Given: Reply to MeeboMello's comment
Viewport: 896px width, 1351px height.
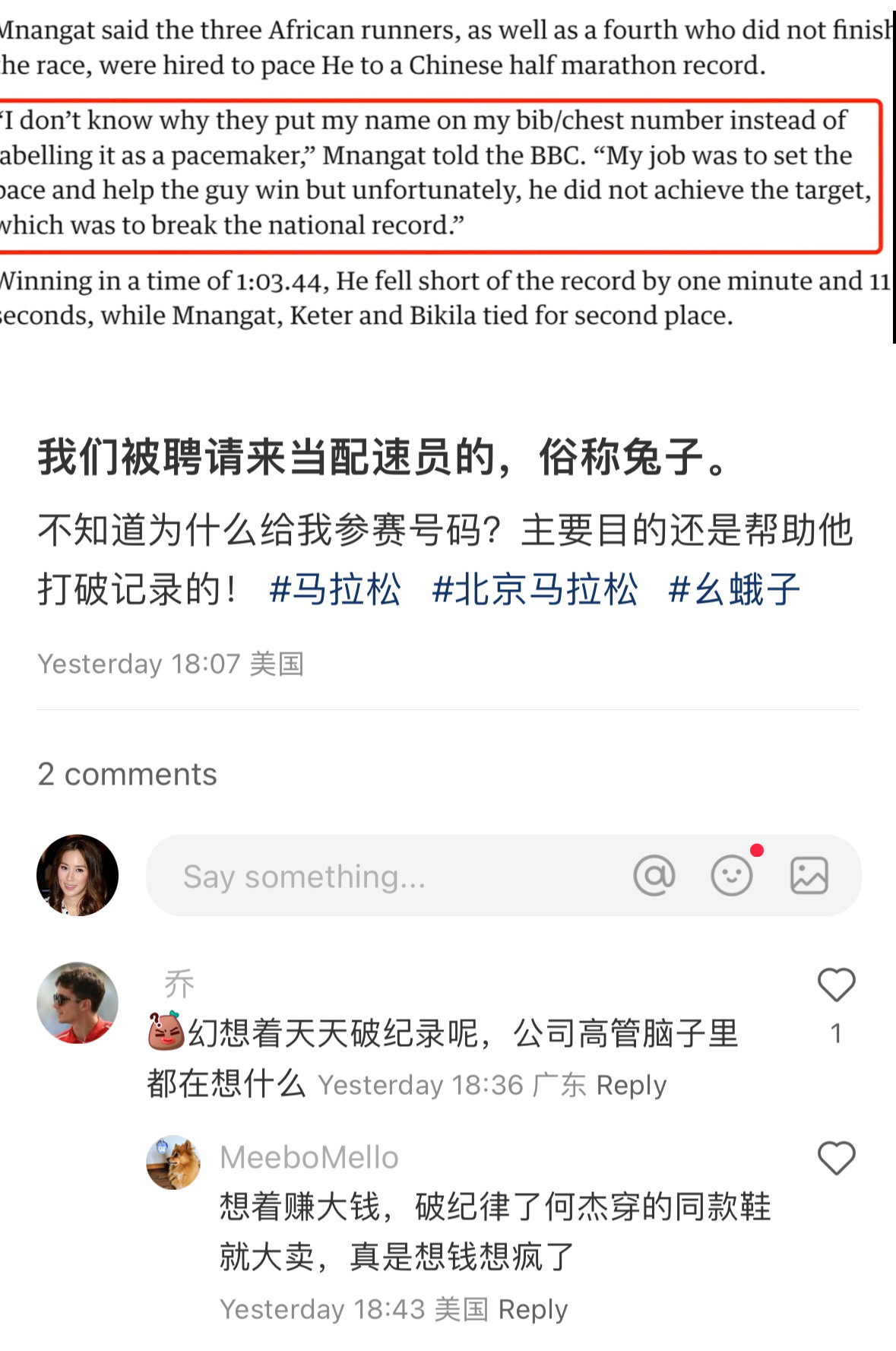Looking at the screenshot, I should tap(533, 1310).
